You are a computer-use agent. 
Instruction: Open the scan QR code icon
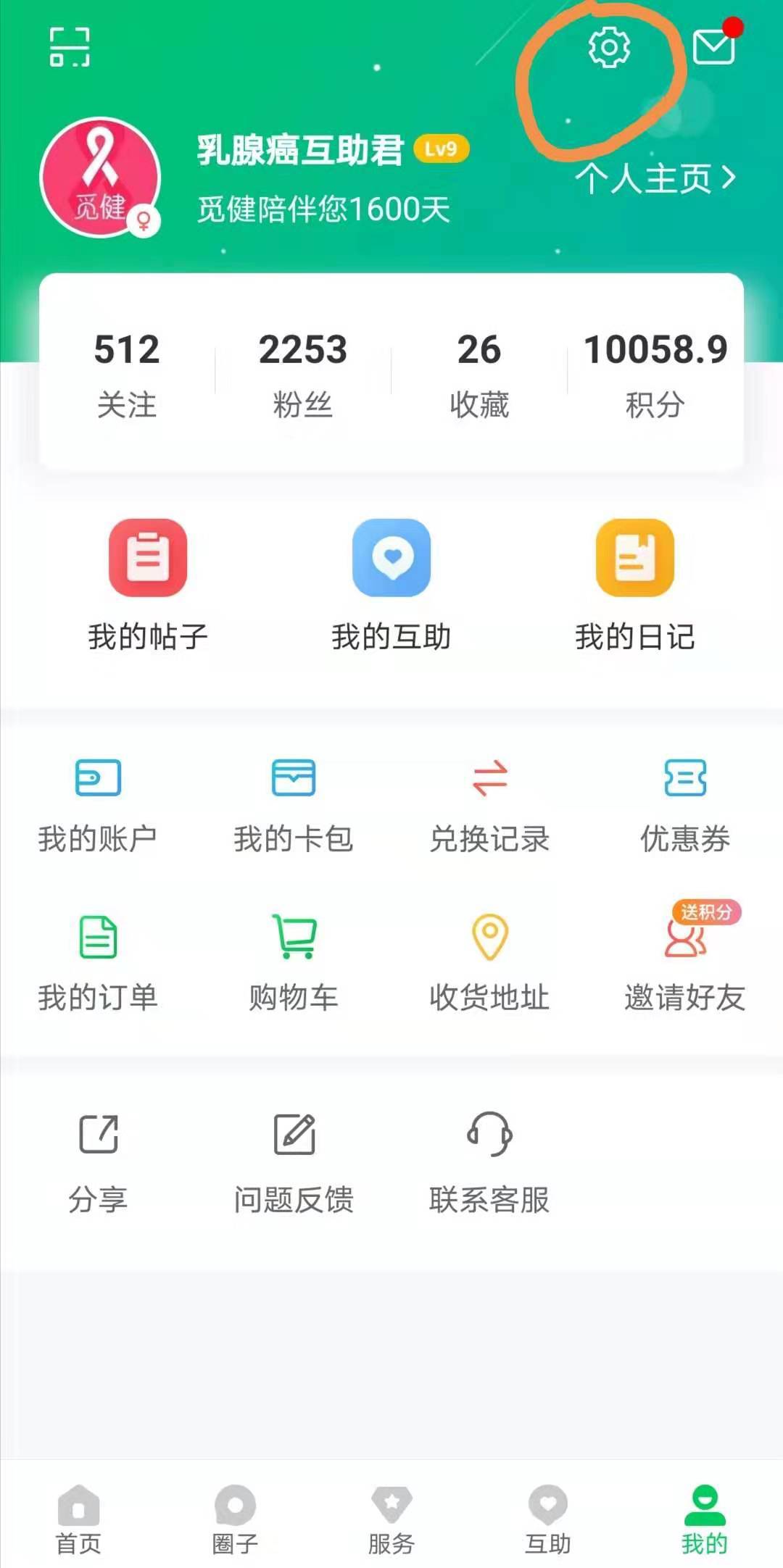tap(70, 47)
